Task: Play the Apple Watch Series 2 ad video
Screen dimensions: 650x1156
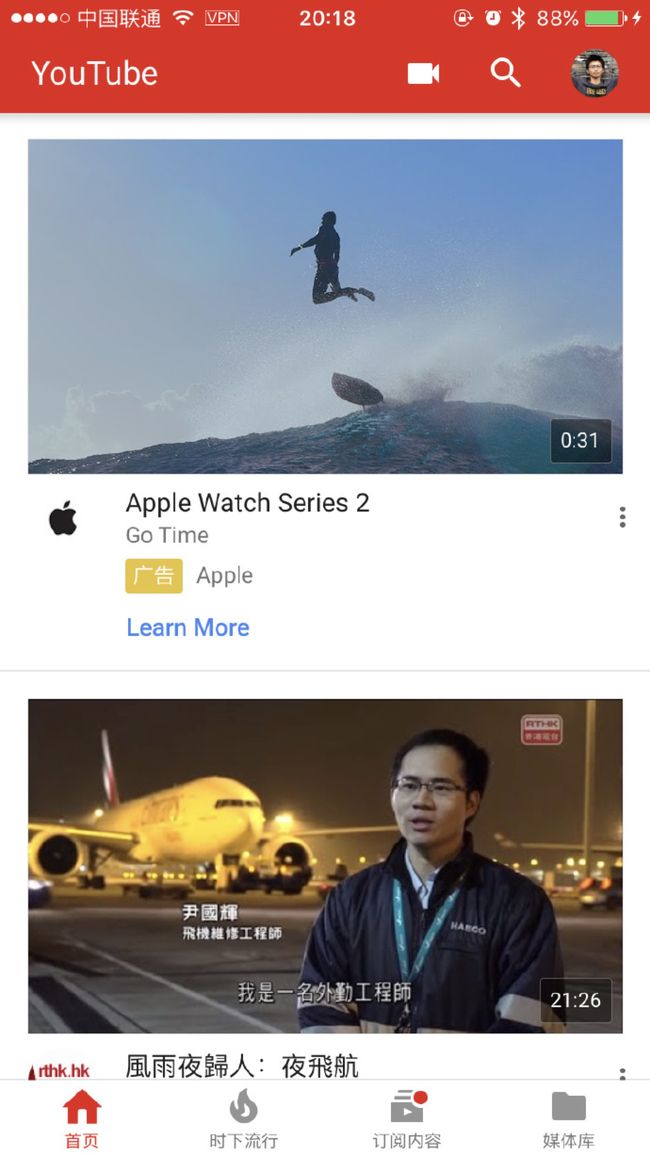Action: [x=325, y=306]
